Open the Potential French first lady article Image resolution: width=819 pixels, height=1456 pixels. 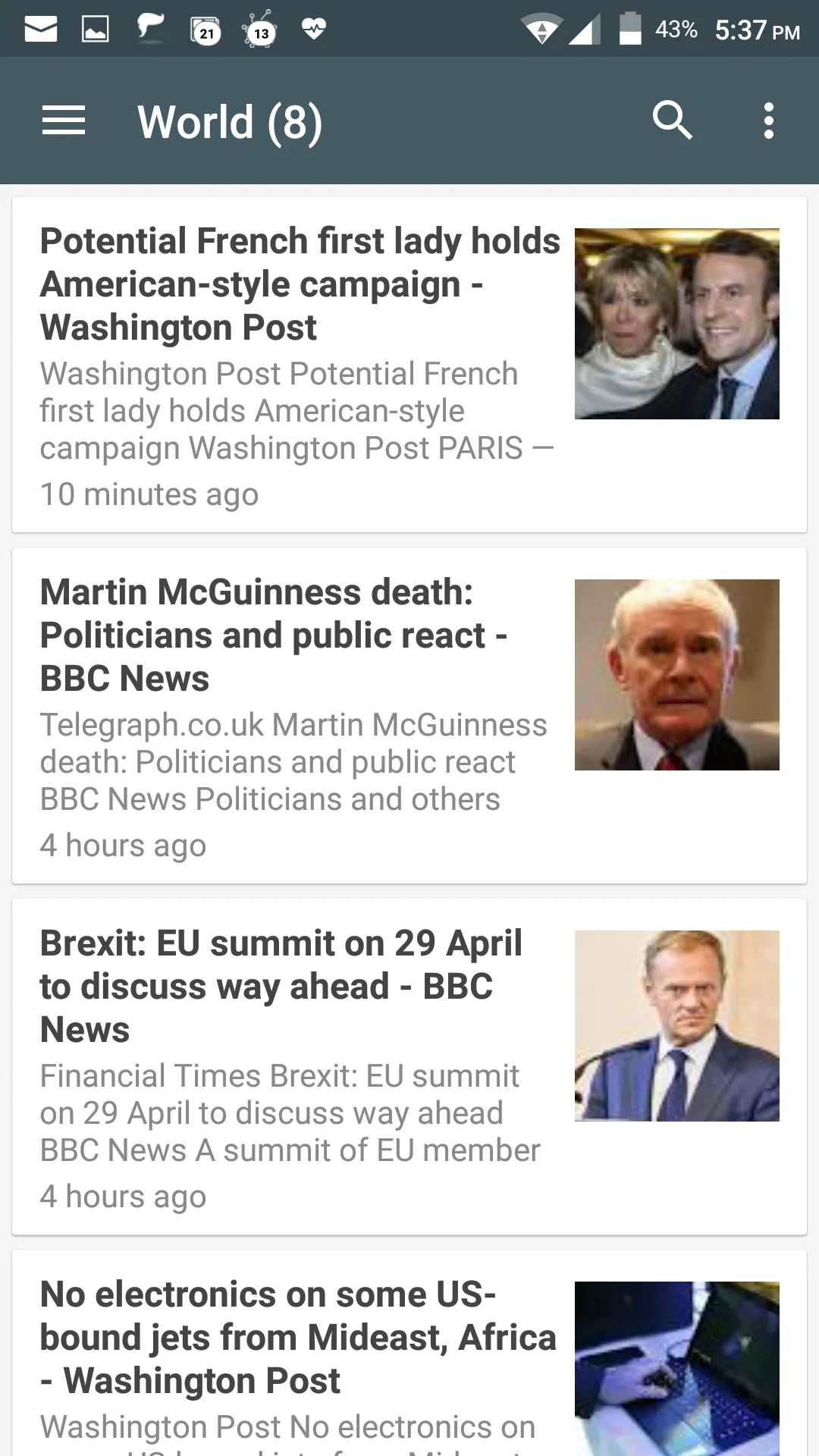(x=409, y=365)
